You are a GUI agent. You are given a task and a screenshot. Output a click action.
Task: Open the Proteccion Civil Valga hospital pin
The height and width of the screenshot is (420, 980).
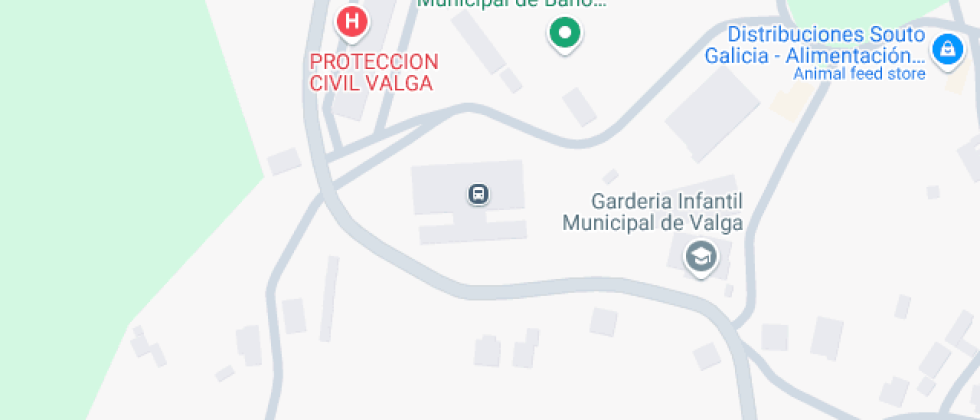(352, 23)
